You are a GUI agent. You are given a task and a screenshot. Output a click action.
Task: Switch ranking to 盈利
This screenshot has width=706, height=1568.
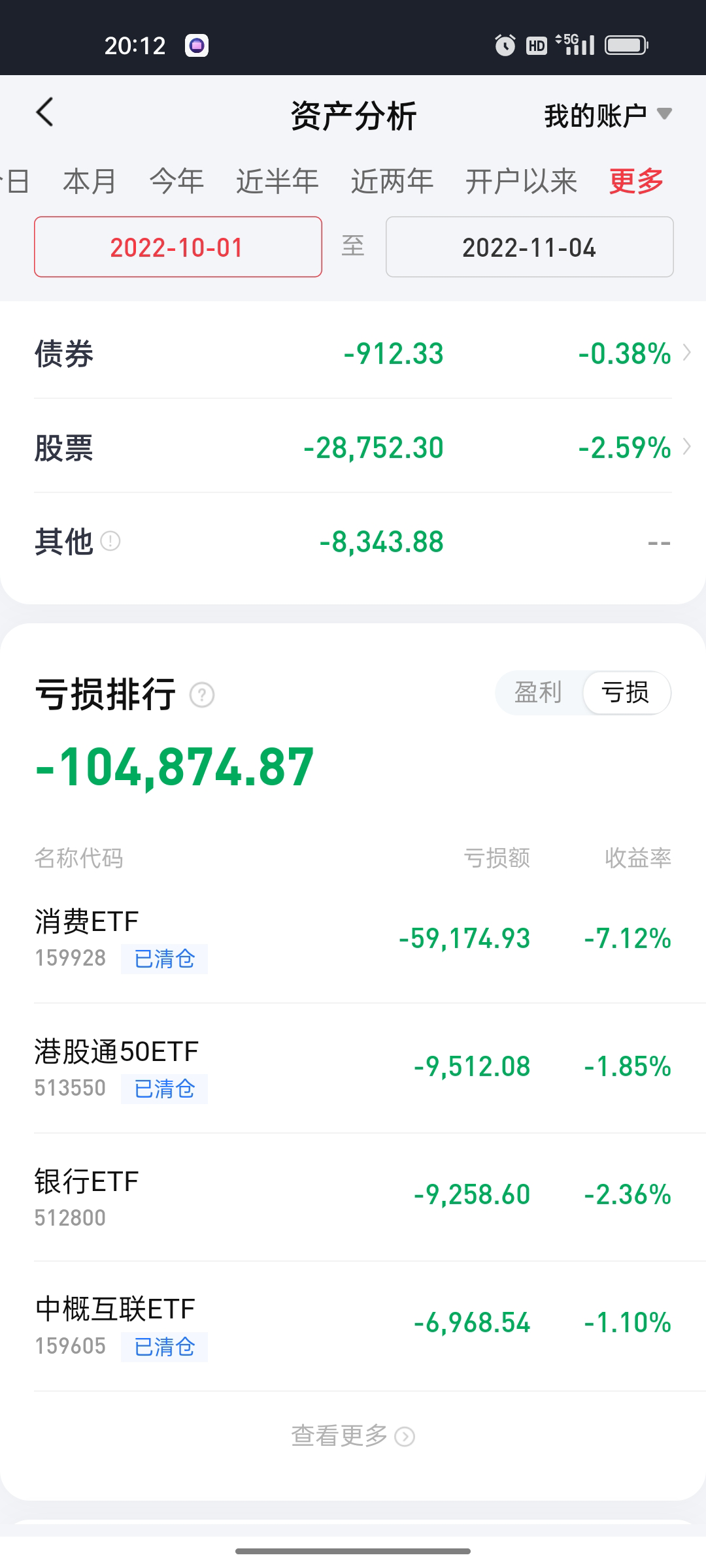pyautogui.click(x=538, y=693)
